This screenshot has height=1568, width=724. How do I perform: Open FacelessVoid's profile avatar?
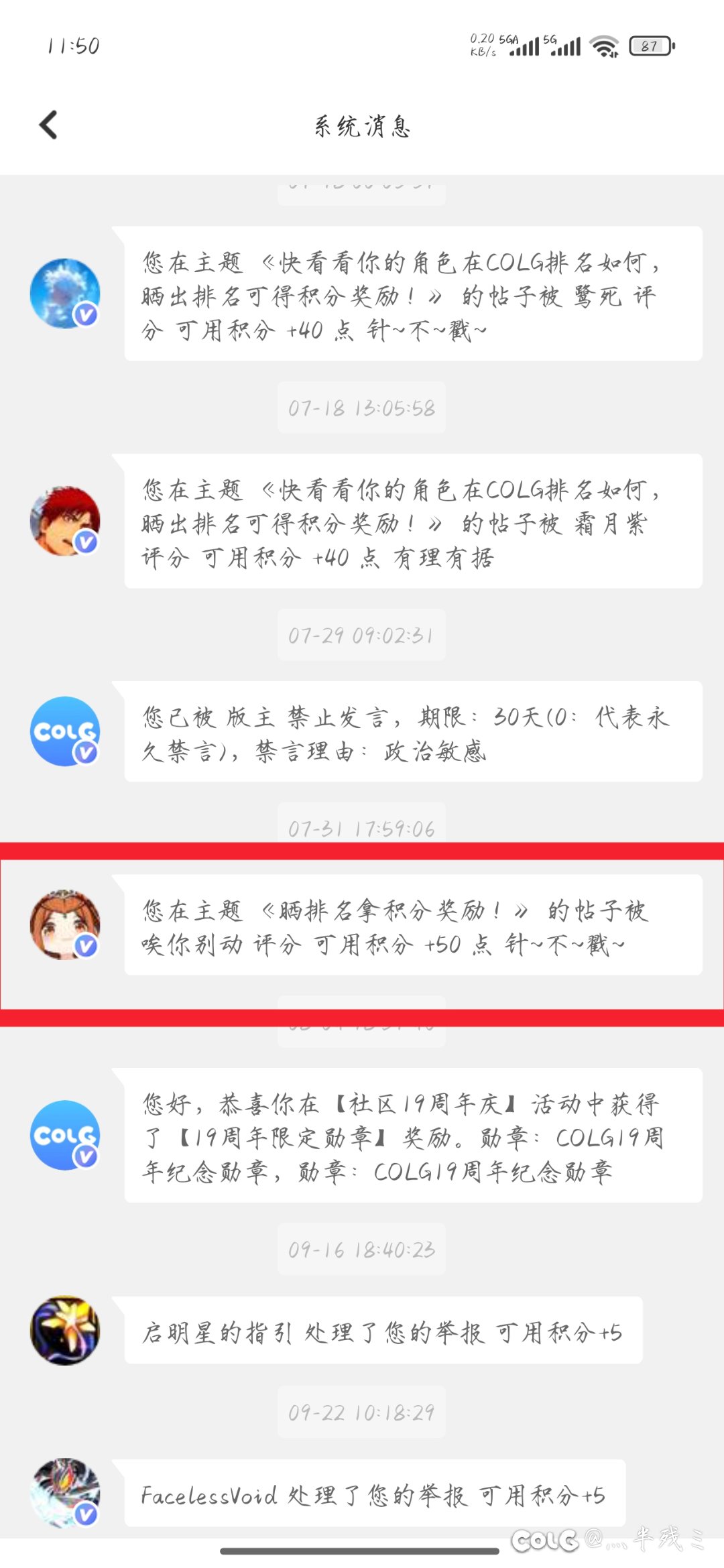(x=65, y=1493)
